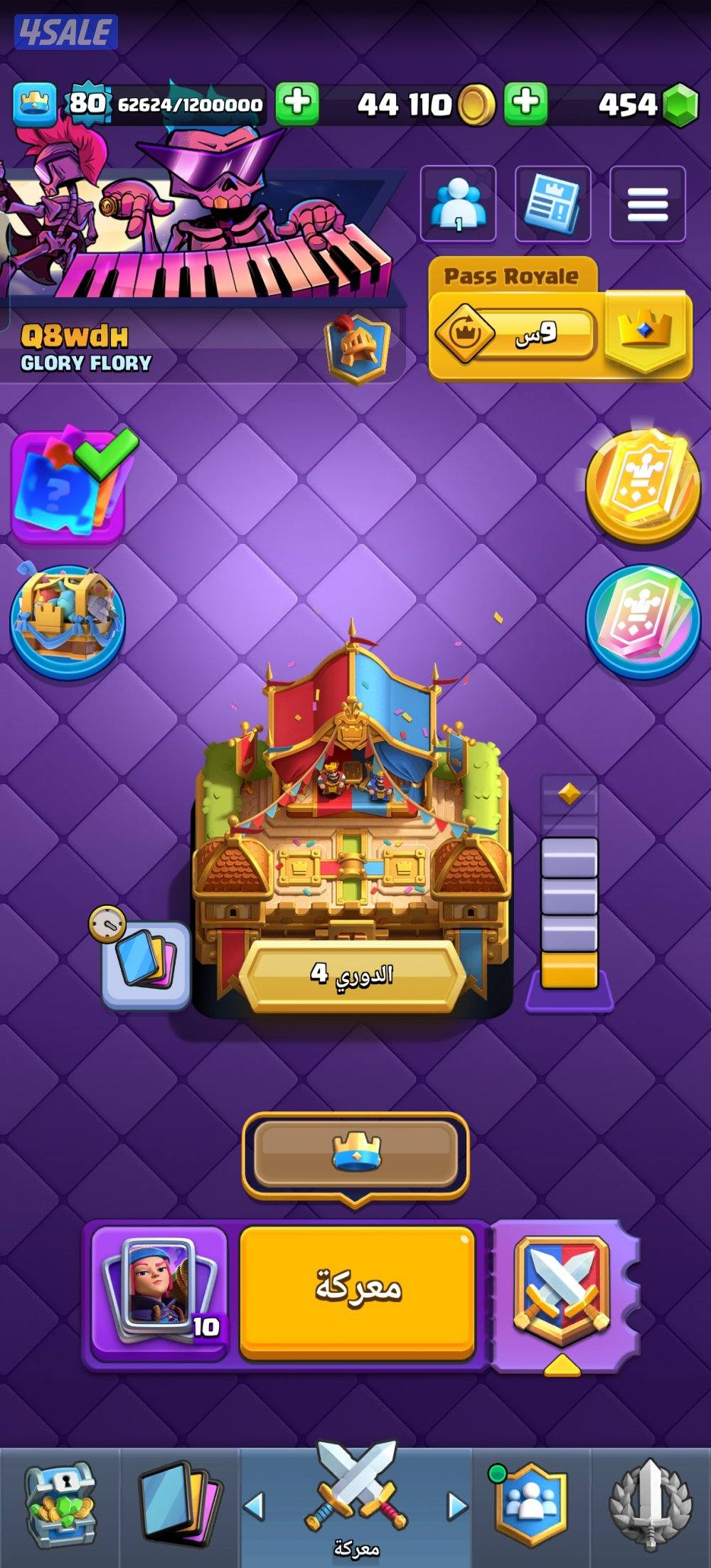Open the rainbow card banner item
The height and width of the screenshot is (1568, 711).
tap(642, 620)
